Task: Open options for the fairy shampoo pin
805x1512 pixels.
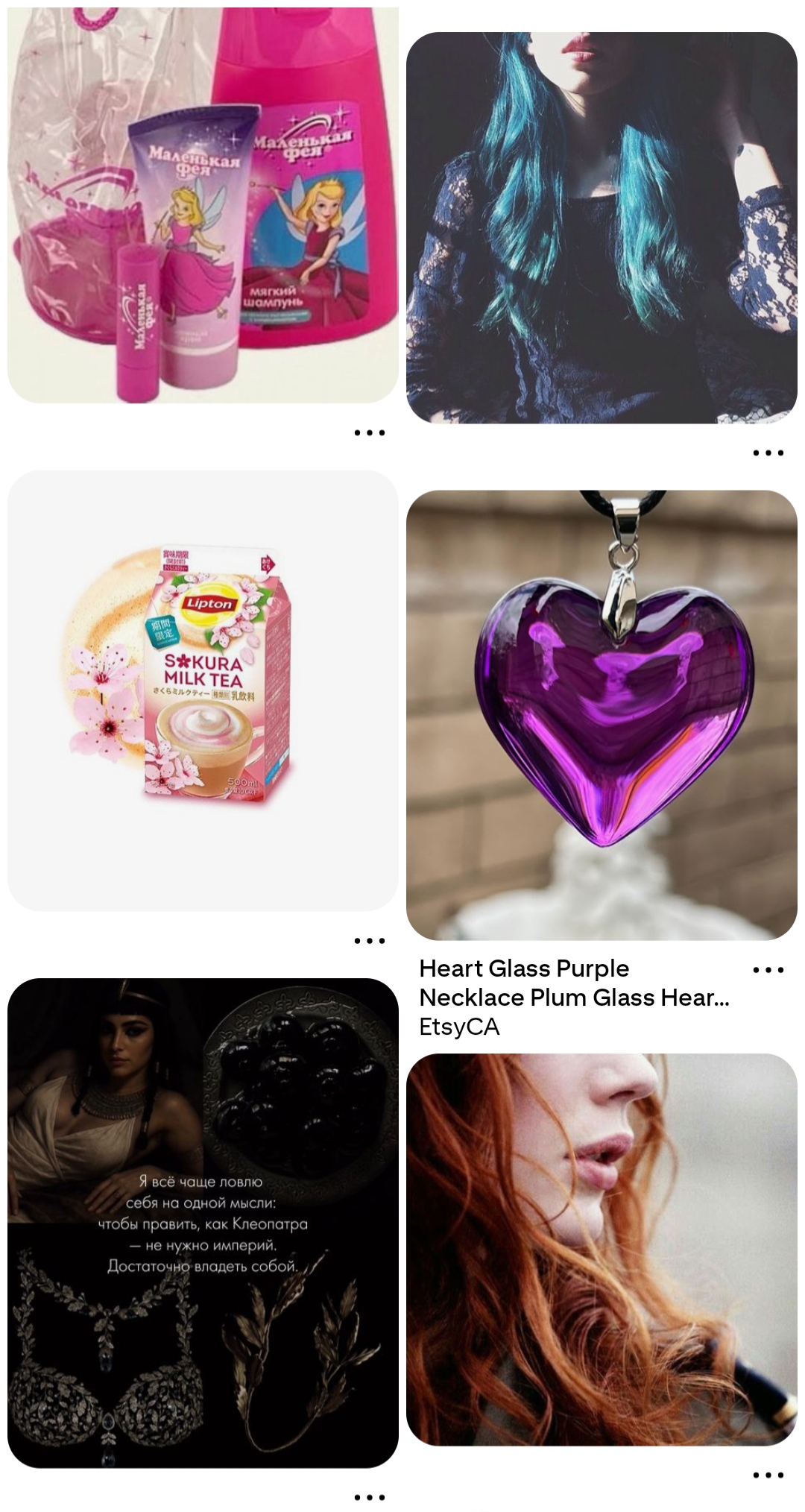Action: [x=370, y=432]
